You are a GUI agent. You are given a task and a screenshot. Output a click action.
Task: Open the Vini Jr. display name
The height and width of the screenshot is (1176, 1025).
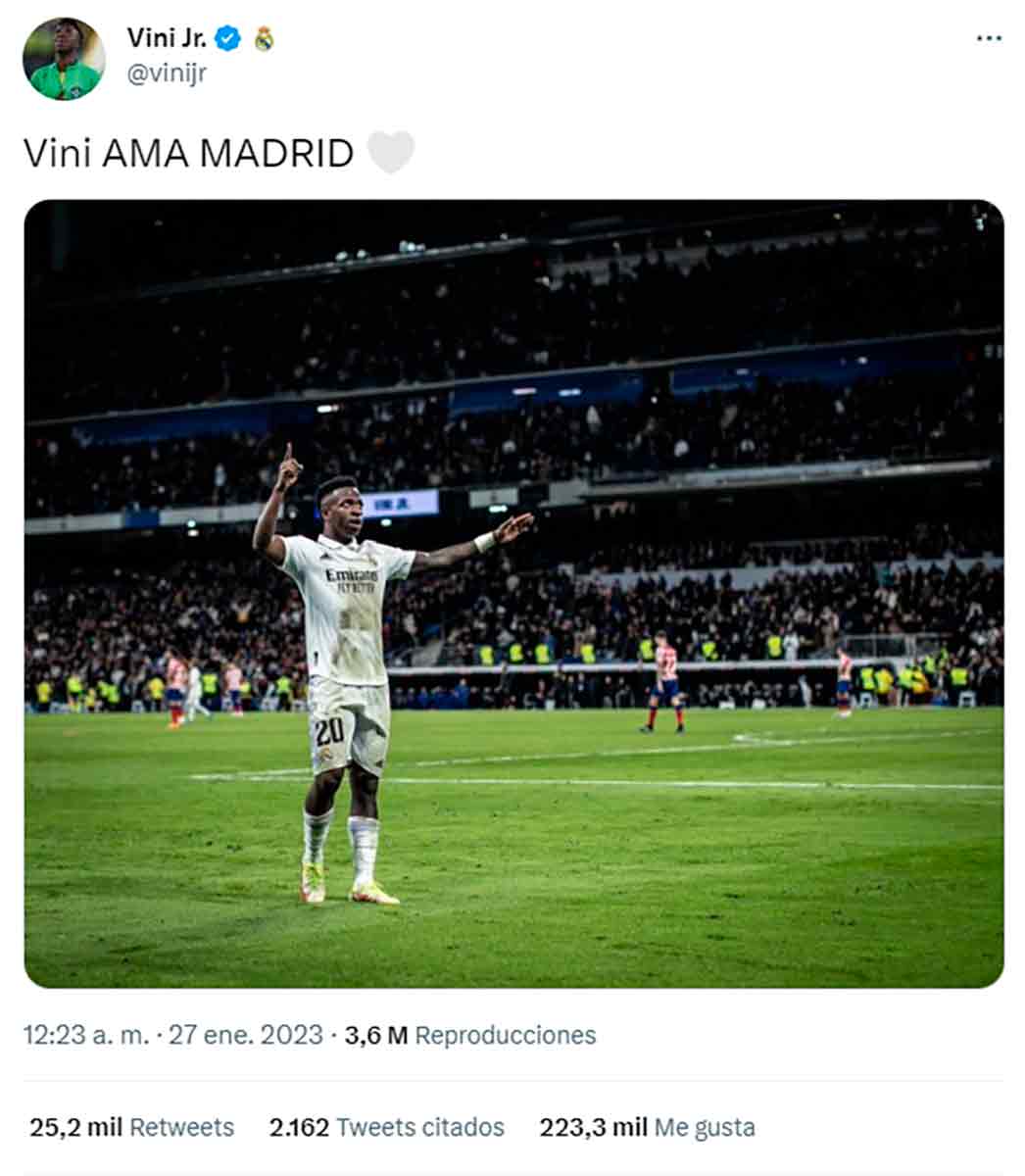click(x=167, y=38)
